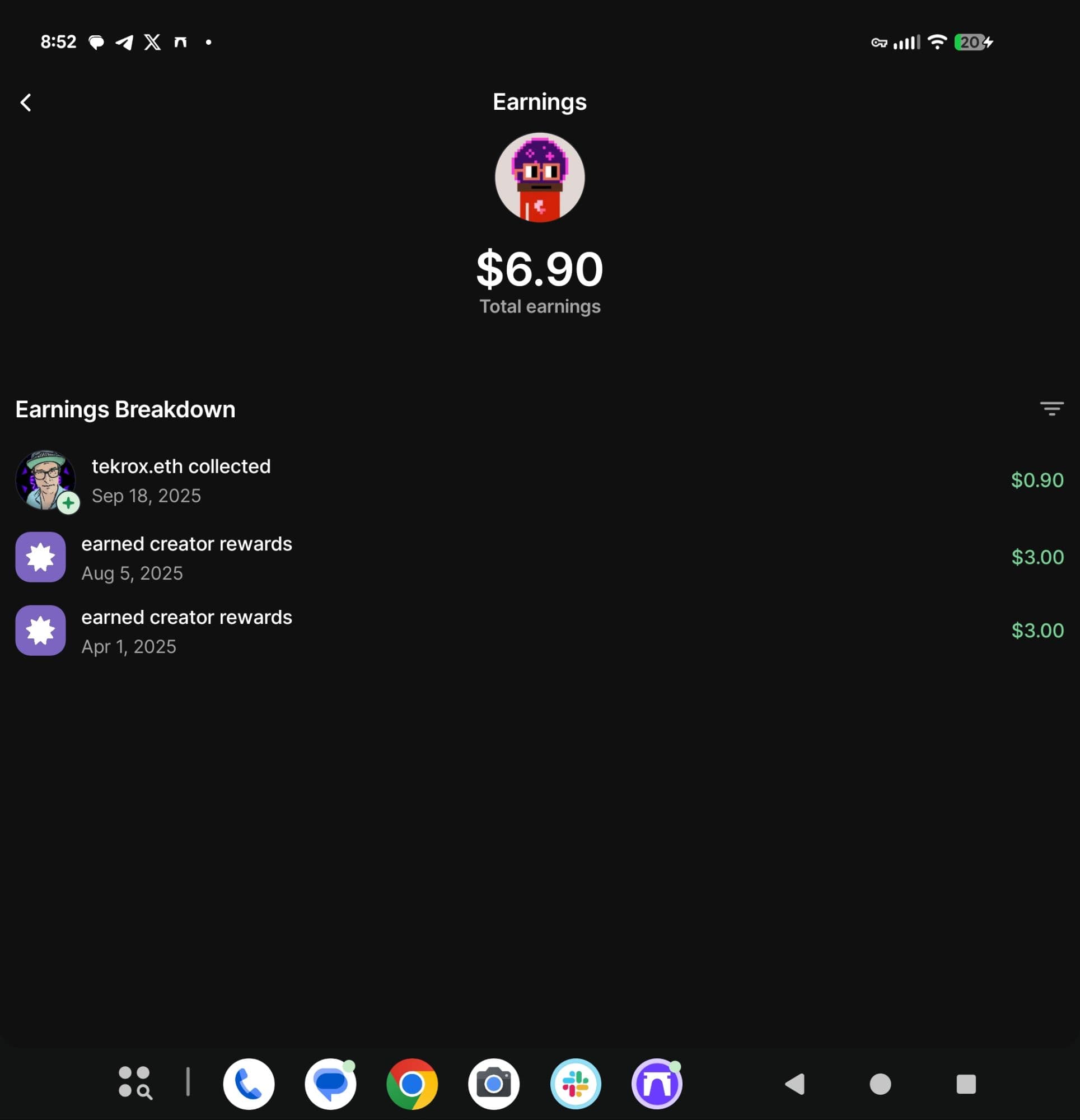Open the tekrox.eth collected entry
1080x1120 pixels.
(181, 480)
